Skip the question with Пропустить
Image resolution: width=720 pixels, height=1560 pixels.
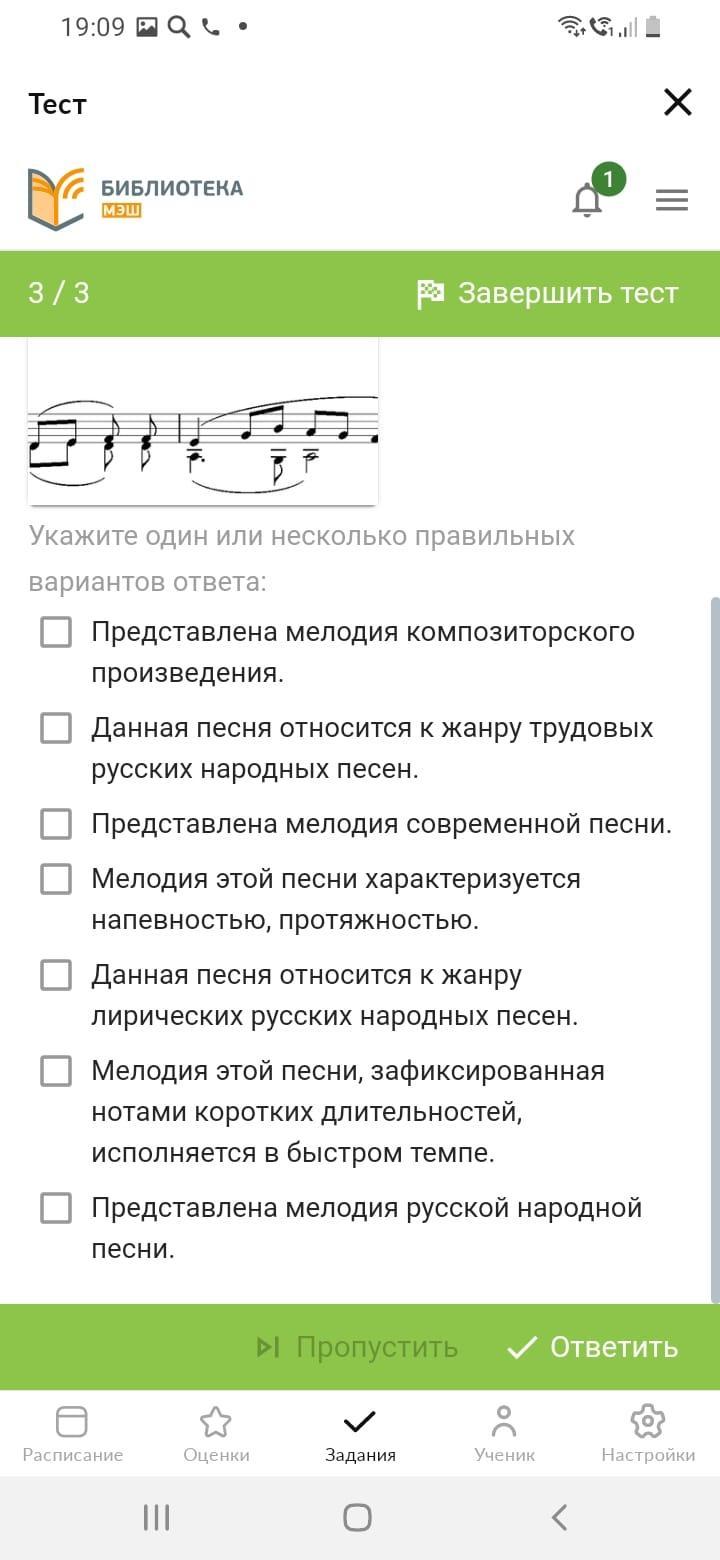(x=357, y=1347)
